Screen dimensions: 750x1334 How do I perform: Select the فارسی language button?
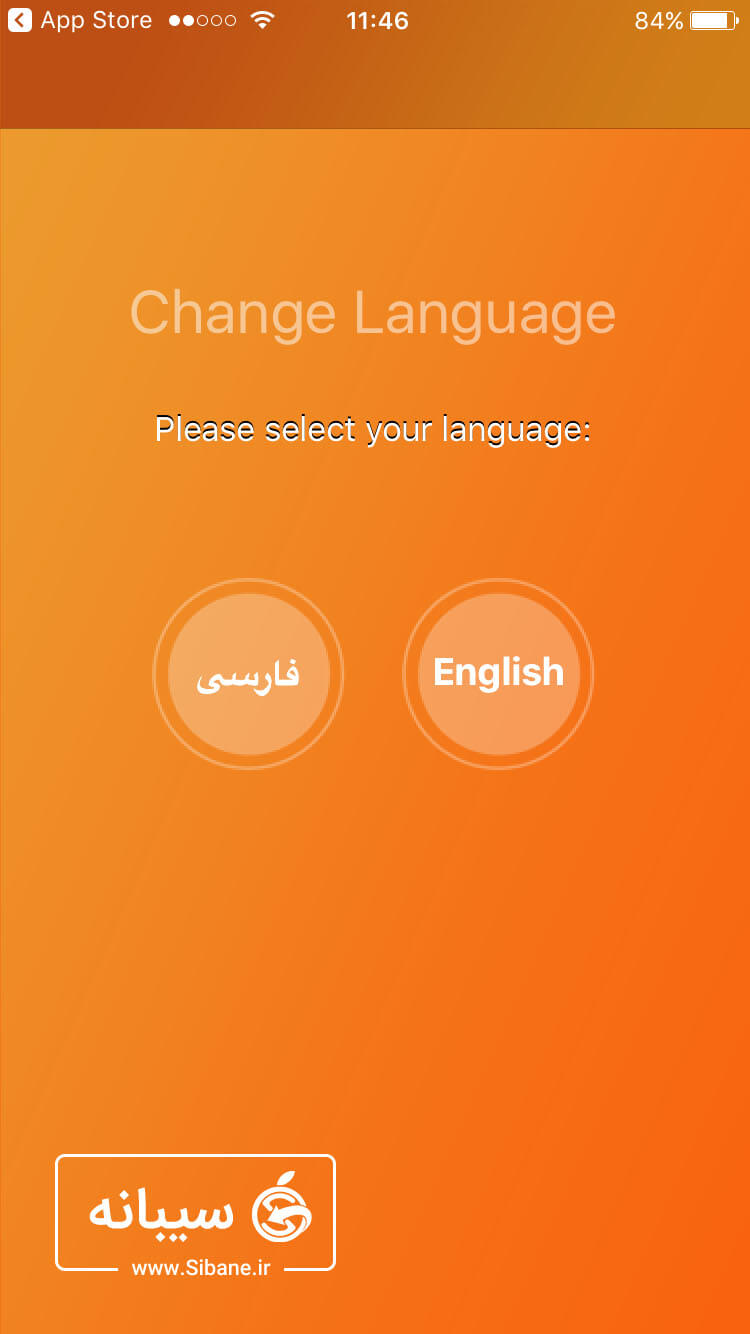tap(248, 674)
